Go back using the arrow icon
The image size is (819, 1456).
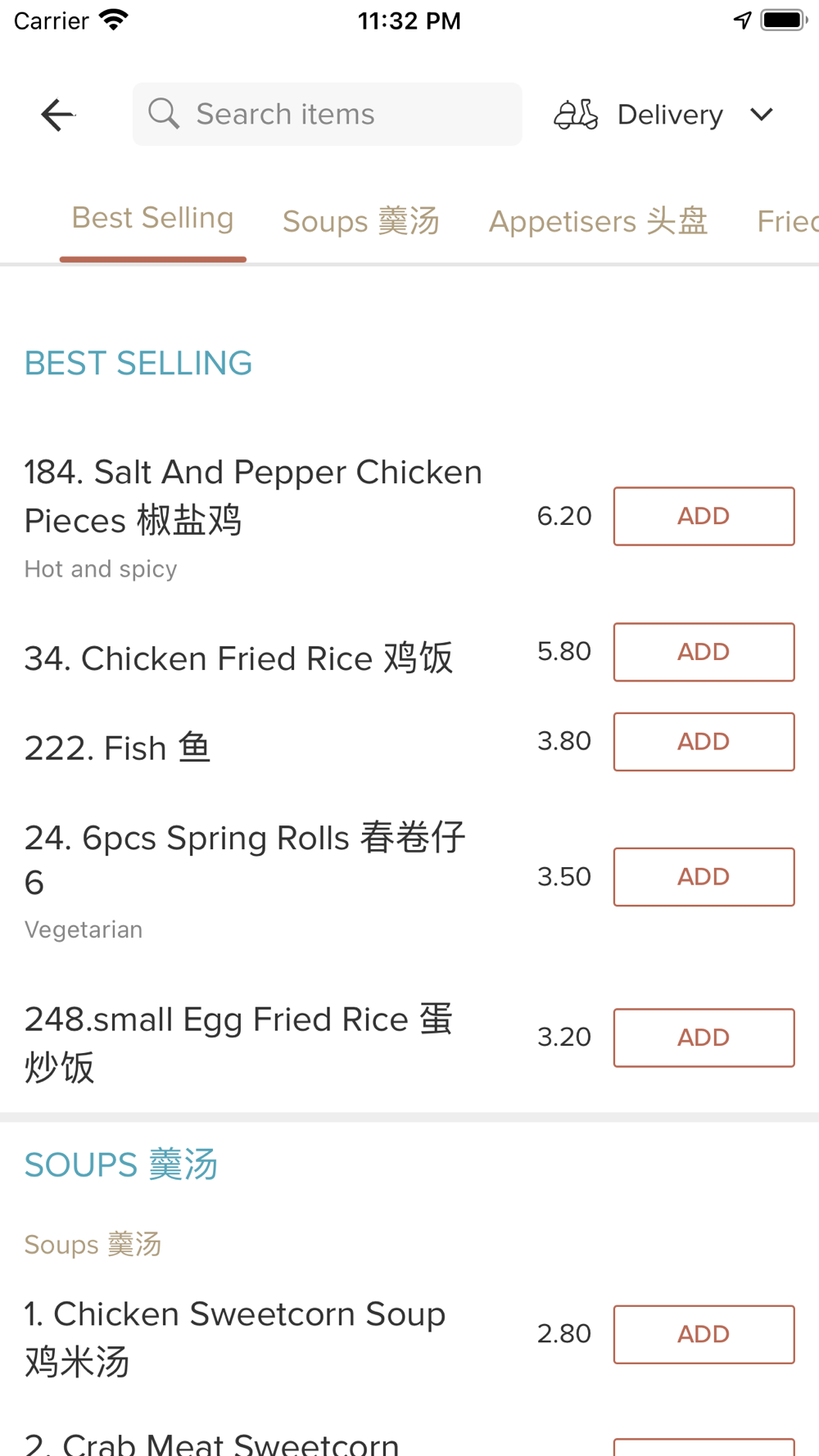pos(57,115)
